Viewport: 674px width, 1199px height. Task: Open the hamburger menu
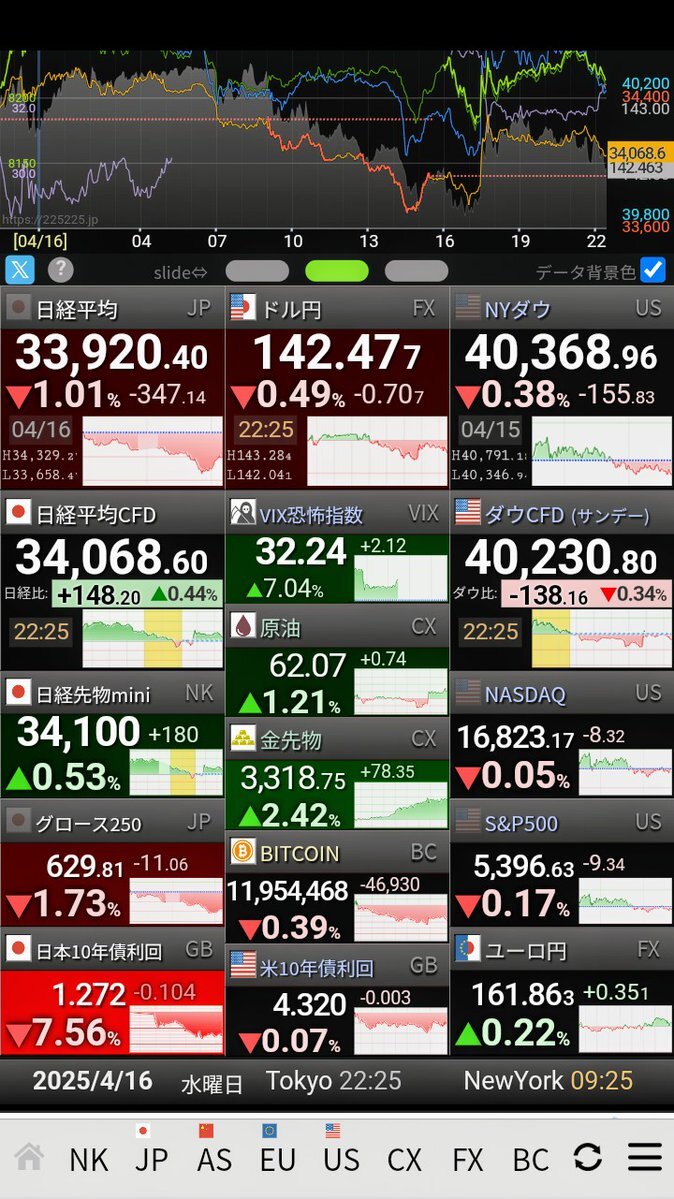coord(645,1158)
